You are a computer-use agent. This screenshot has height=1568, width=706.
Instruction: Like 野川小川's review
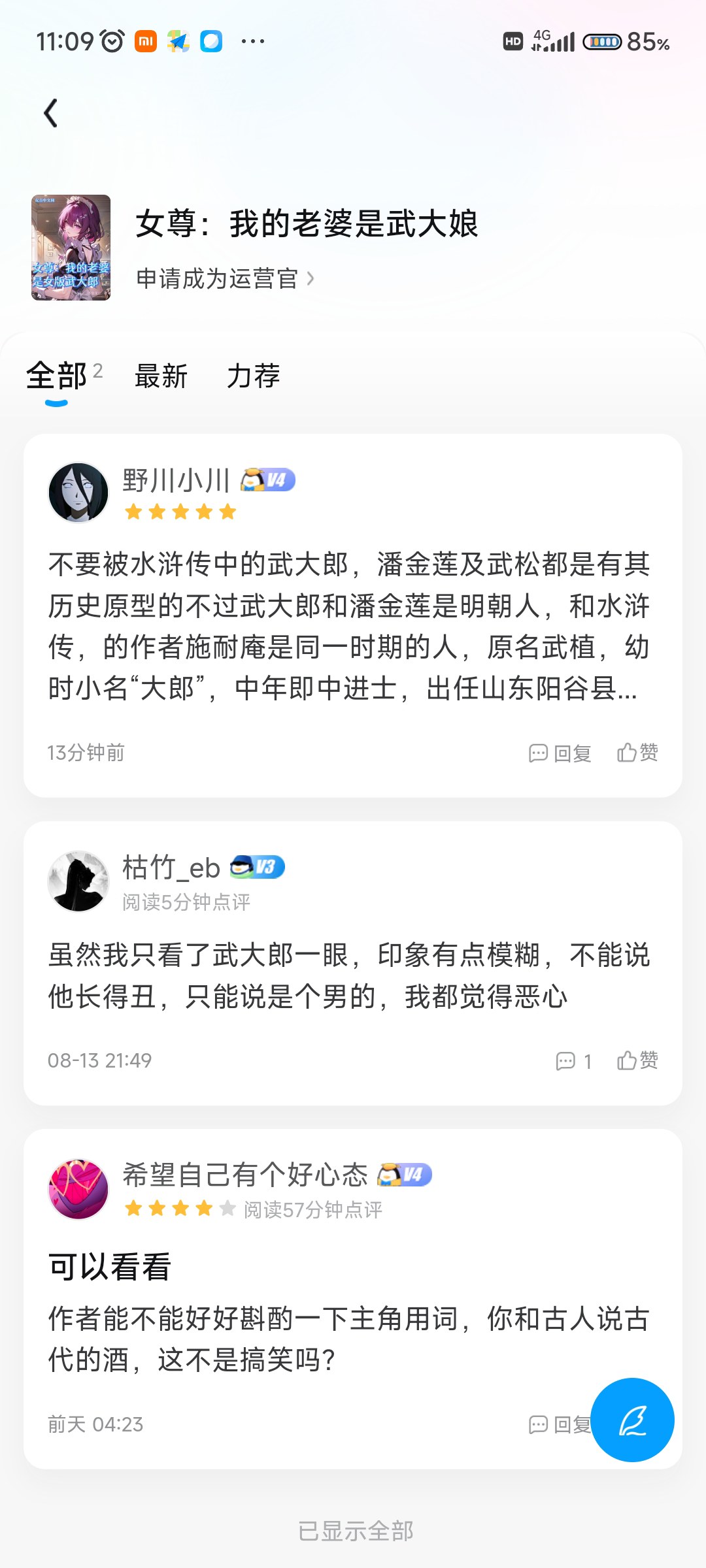click(x=637, y=753)
